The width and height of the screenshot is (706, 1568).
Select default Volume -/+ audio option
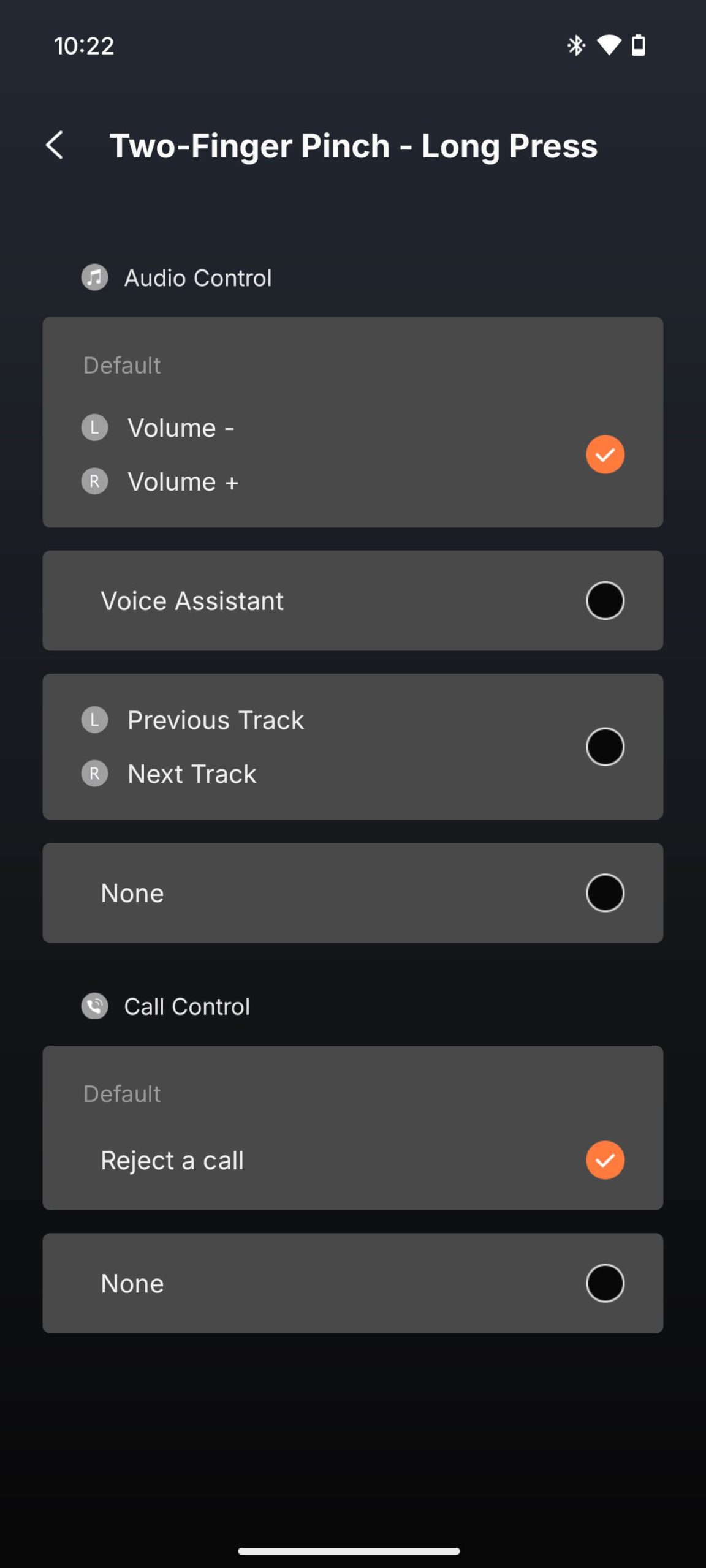pos(604,454)
